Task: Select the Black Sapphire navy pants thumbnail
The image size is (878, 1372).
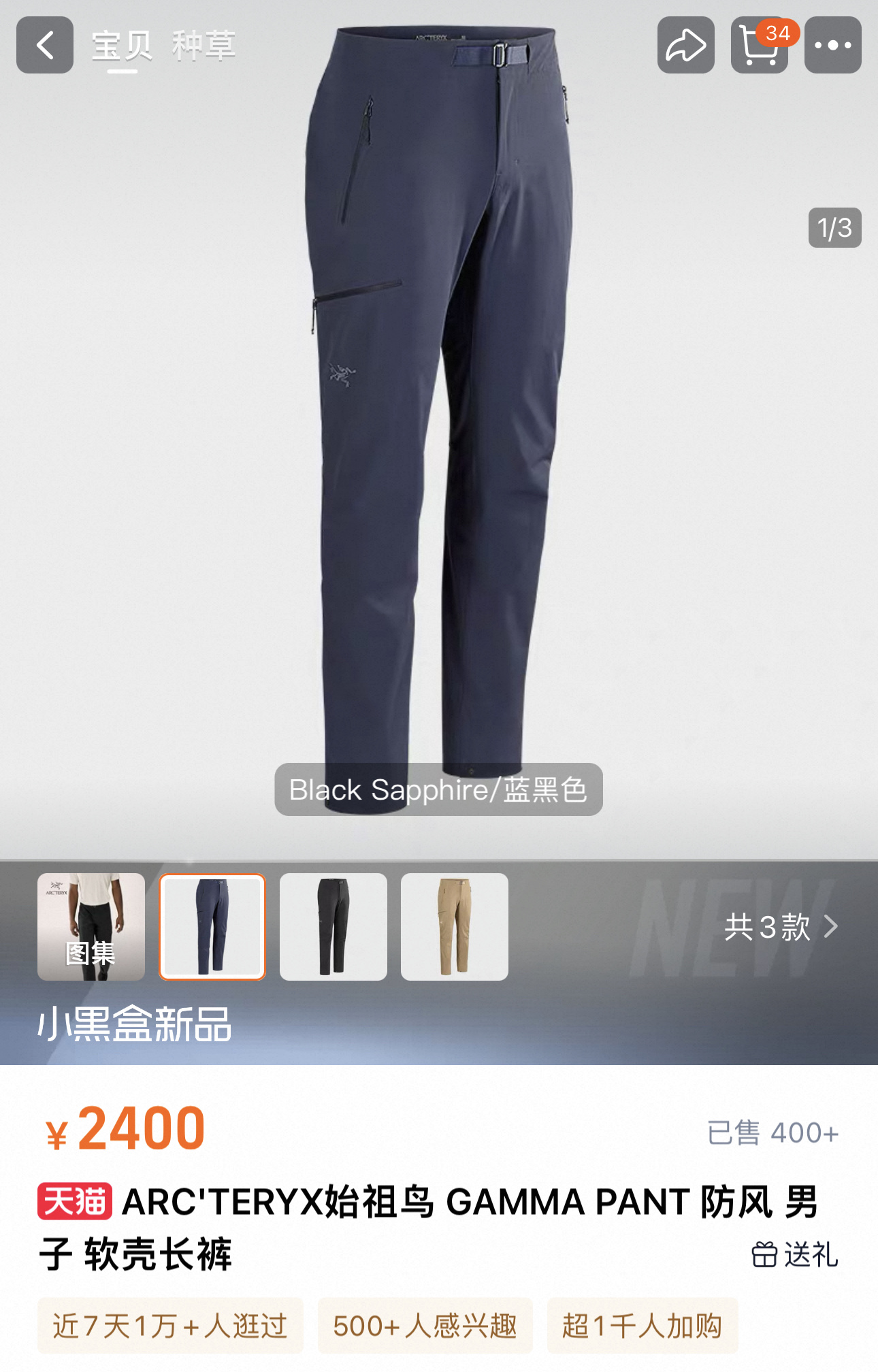Action: coord(212,926)
